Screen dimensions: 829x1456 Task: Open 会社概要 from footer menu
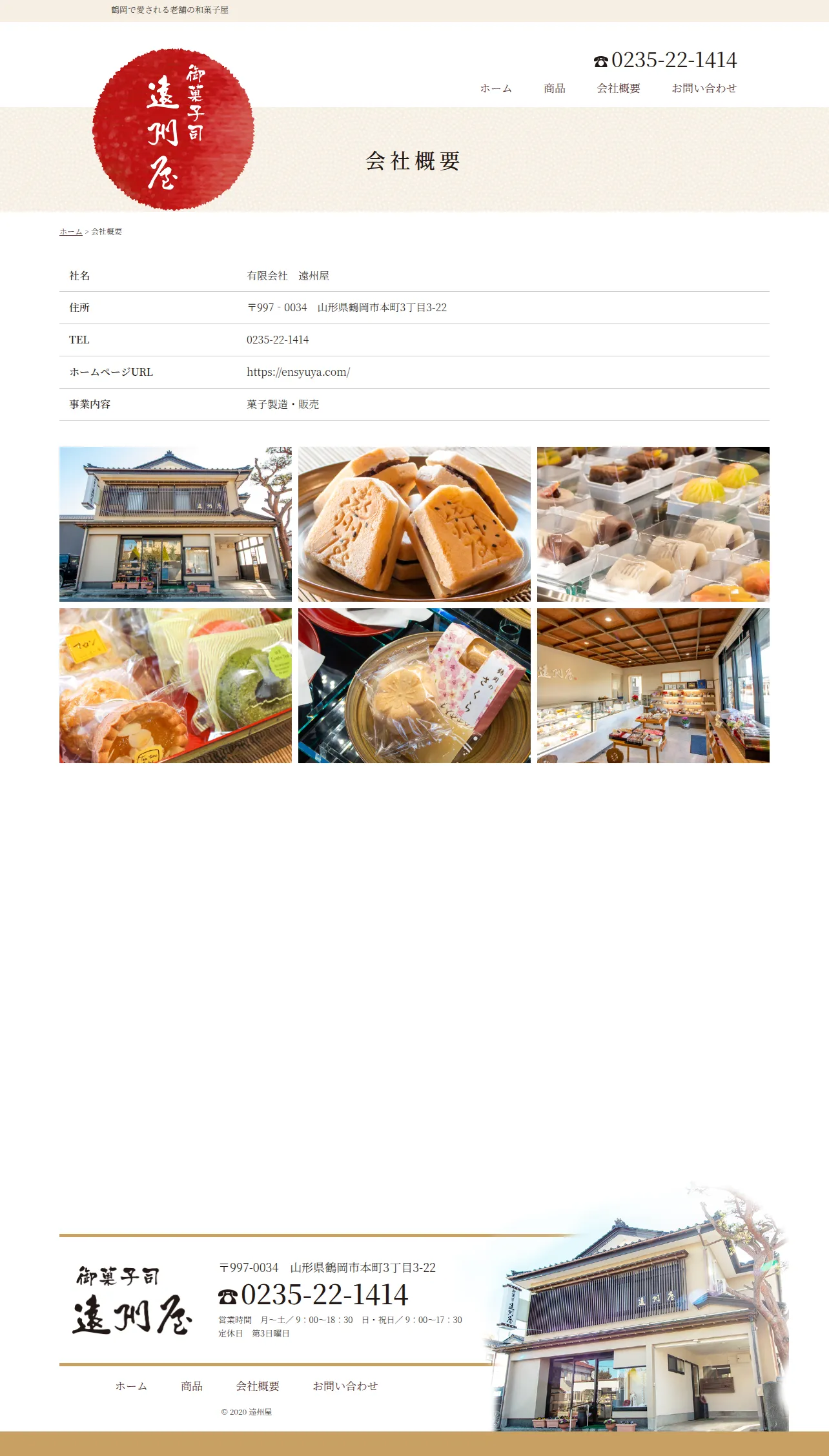tap(258, 1386)
